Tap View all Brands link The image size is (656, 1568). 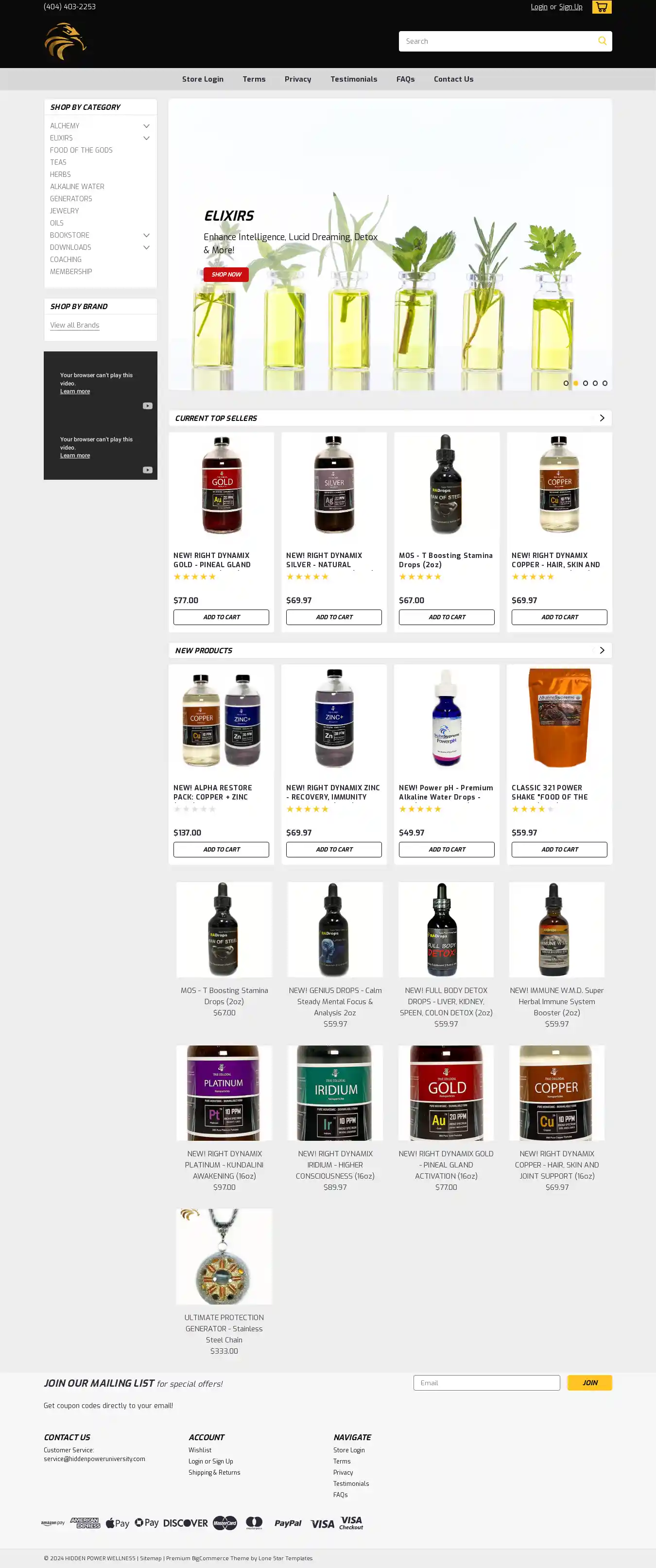click(x=74, y=325)
